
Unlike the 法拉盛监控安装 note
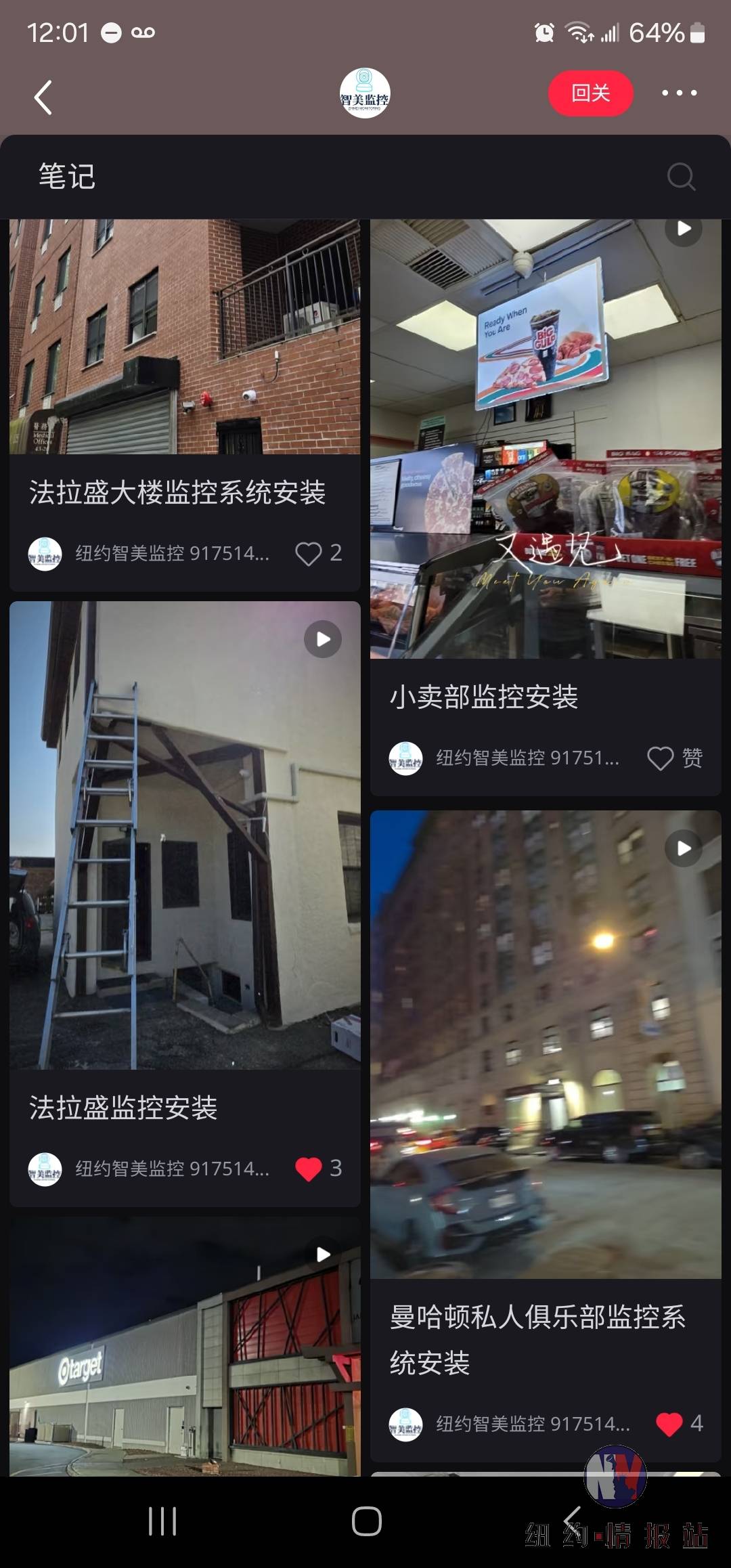[x=309, y=1169]
